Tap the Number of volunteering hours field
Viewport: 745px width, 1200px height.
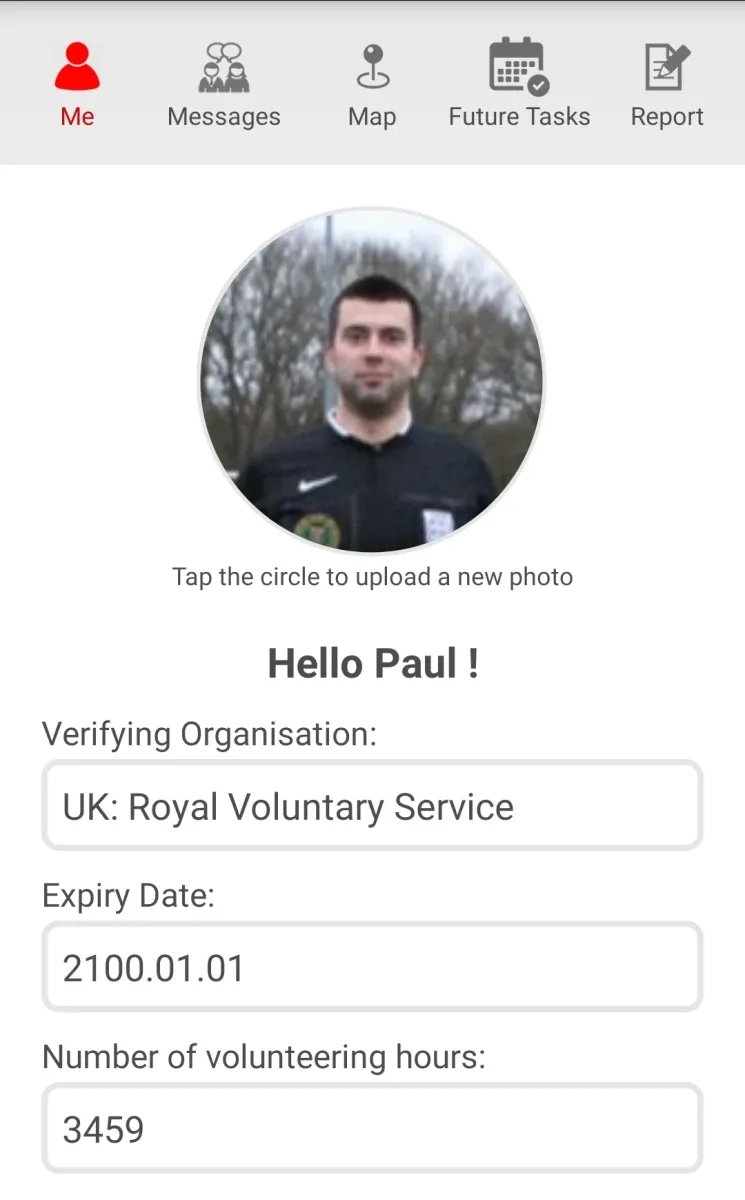[x=372, y=1128]
